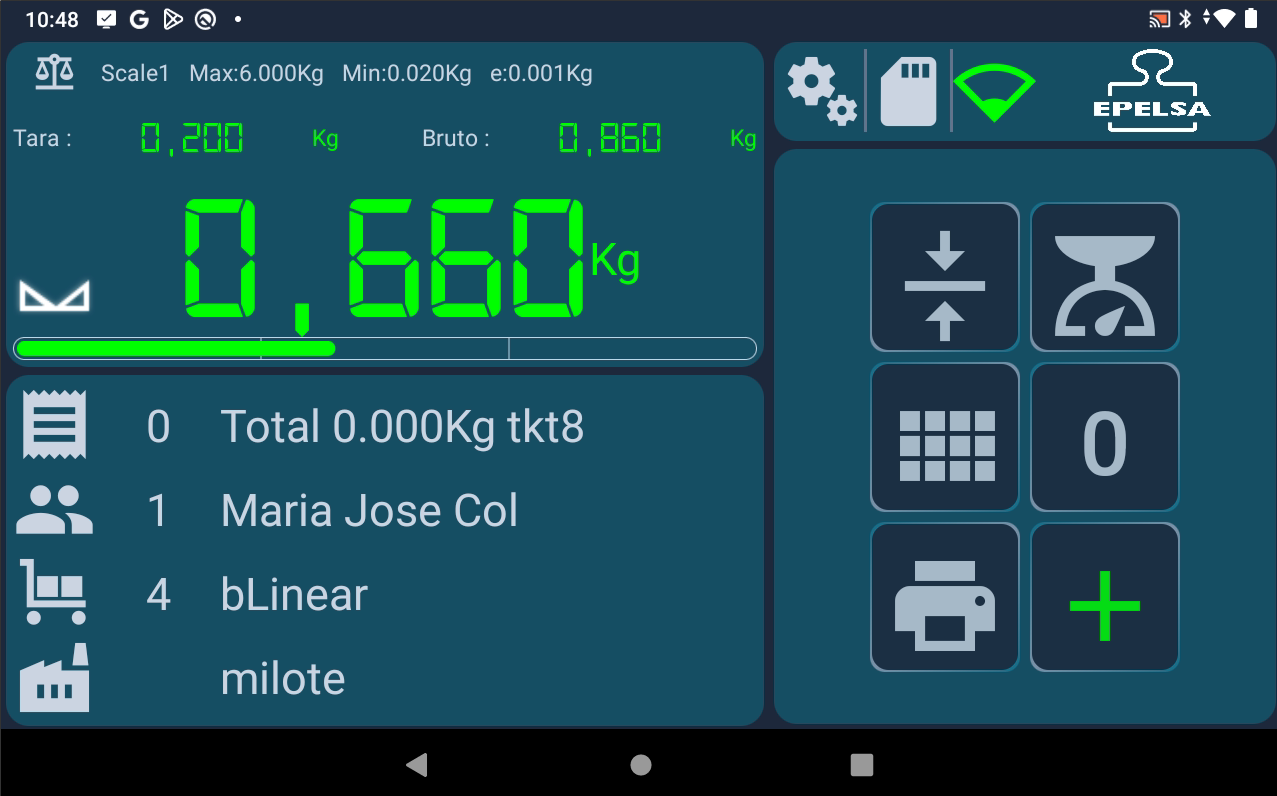Tap the system home button
This screenshot has width=1277, height=796.
(641, 765)
